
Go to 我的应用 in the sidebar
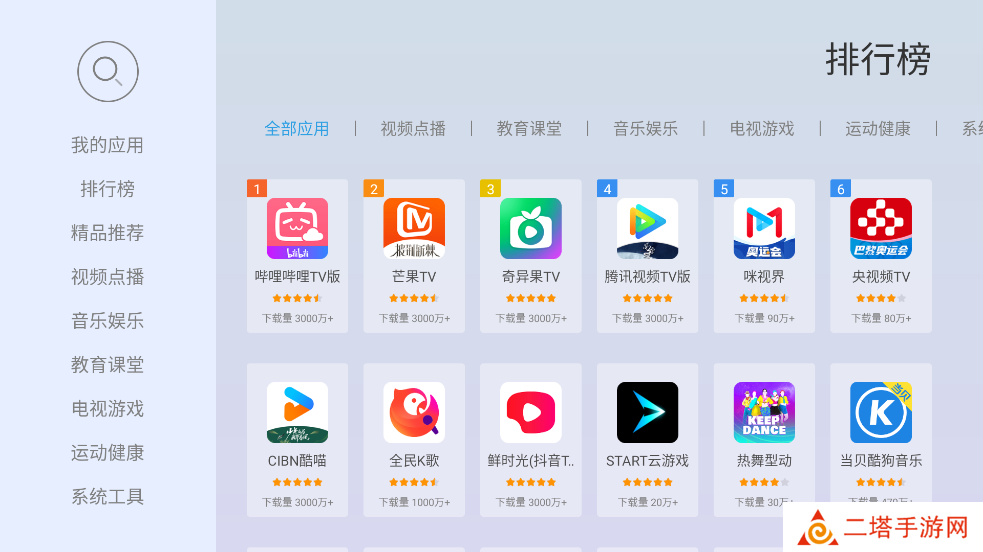click(x=107, y=145)
